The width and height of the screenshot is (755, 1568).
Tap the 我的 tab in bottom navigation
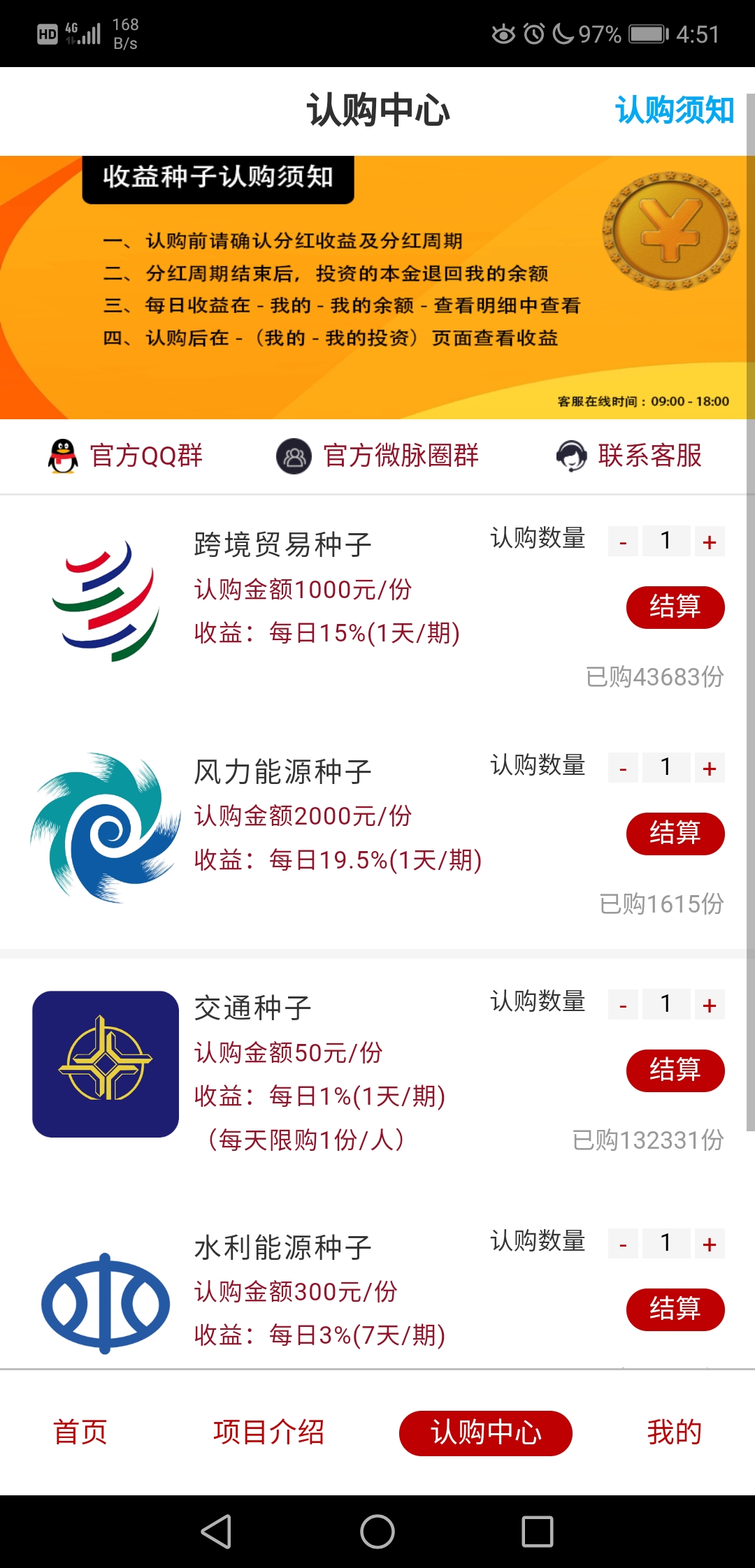[x=673, y=1433]
